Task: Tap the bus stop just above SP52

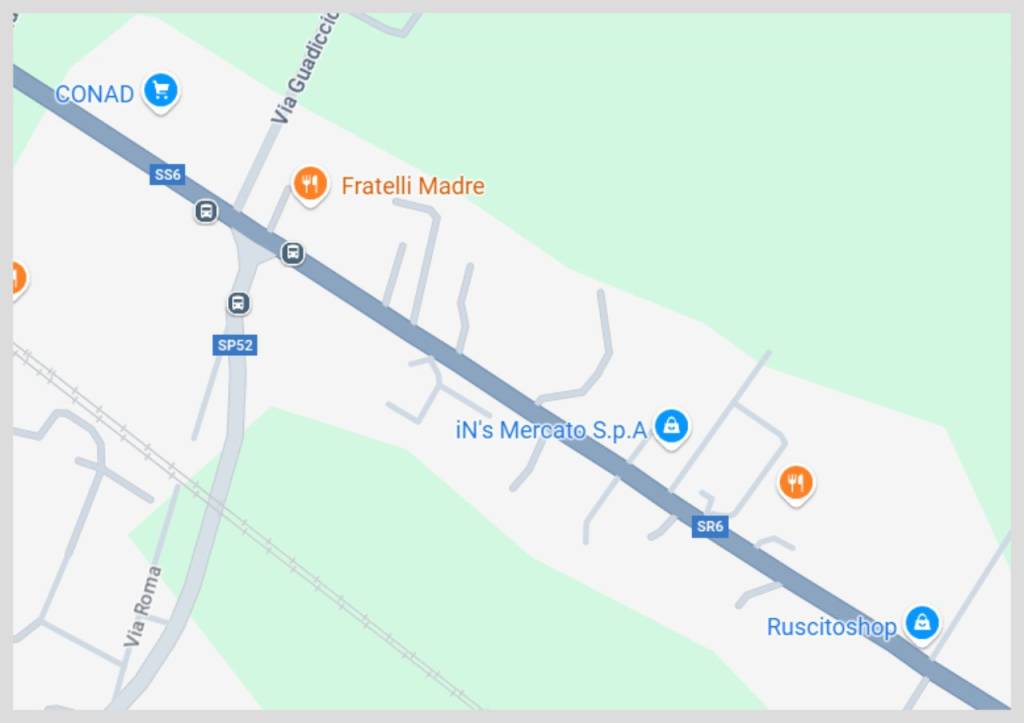Action: pos(238,302)
